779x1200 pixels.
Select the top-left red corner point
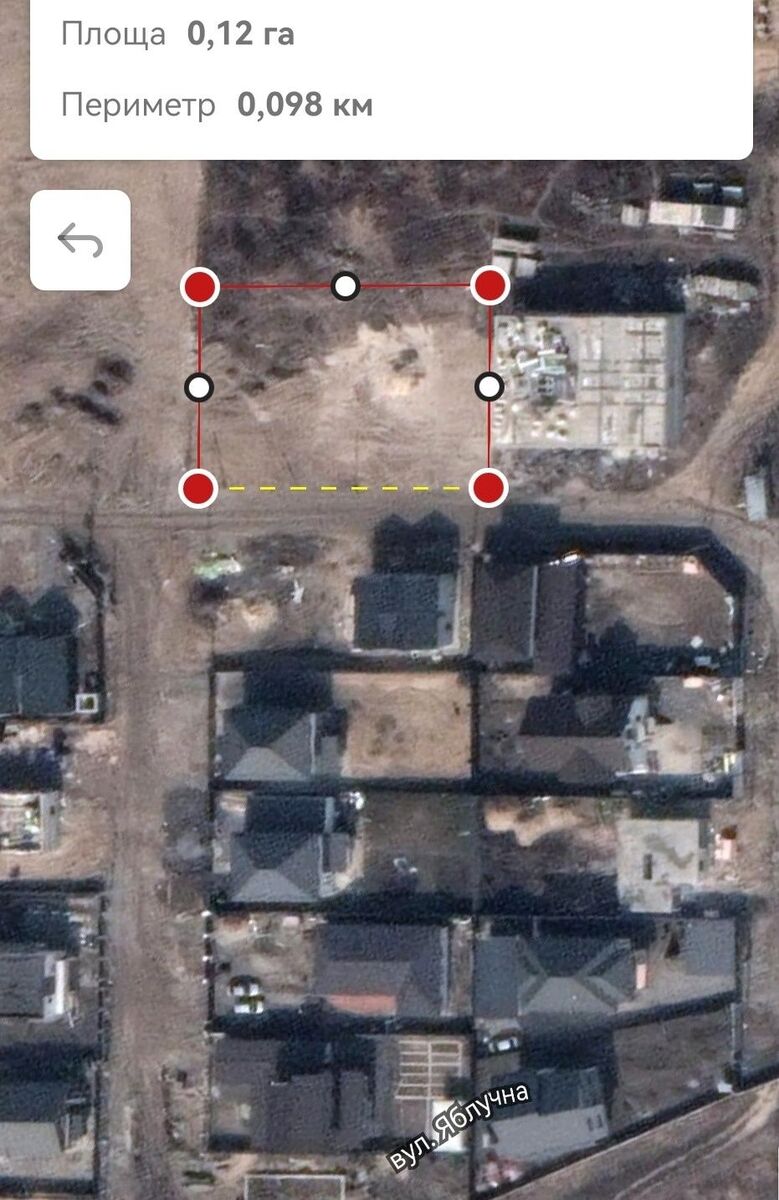[x=200, y=286]
